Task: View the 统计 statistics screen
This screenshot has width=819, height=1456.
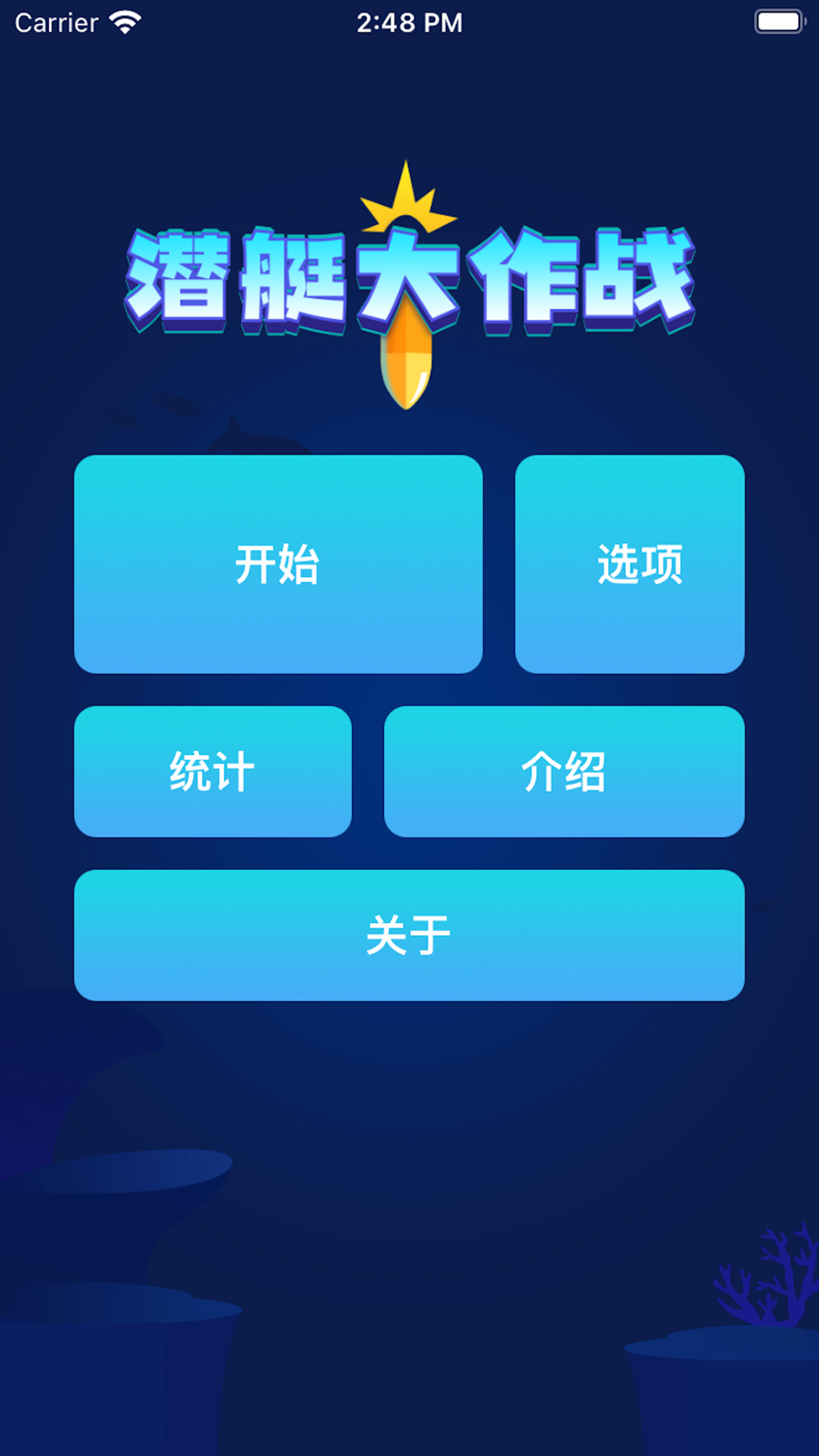Action: (212, 771)
